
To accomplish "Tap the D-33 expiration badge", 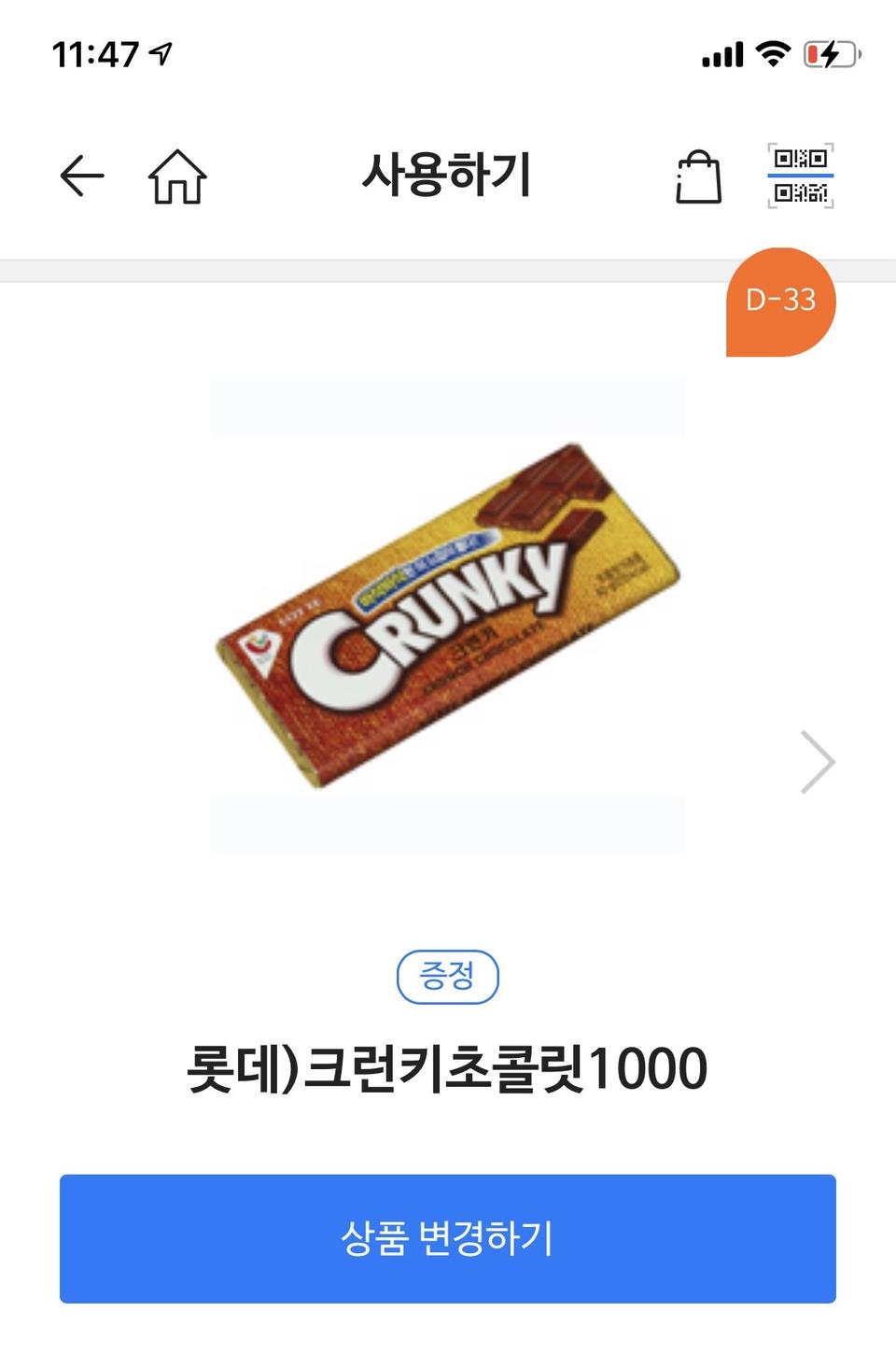I will coord(781,300).
